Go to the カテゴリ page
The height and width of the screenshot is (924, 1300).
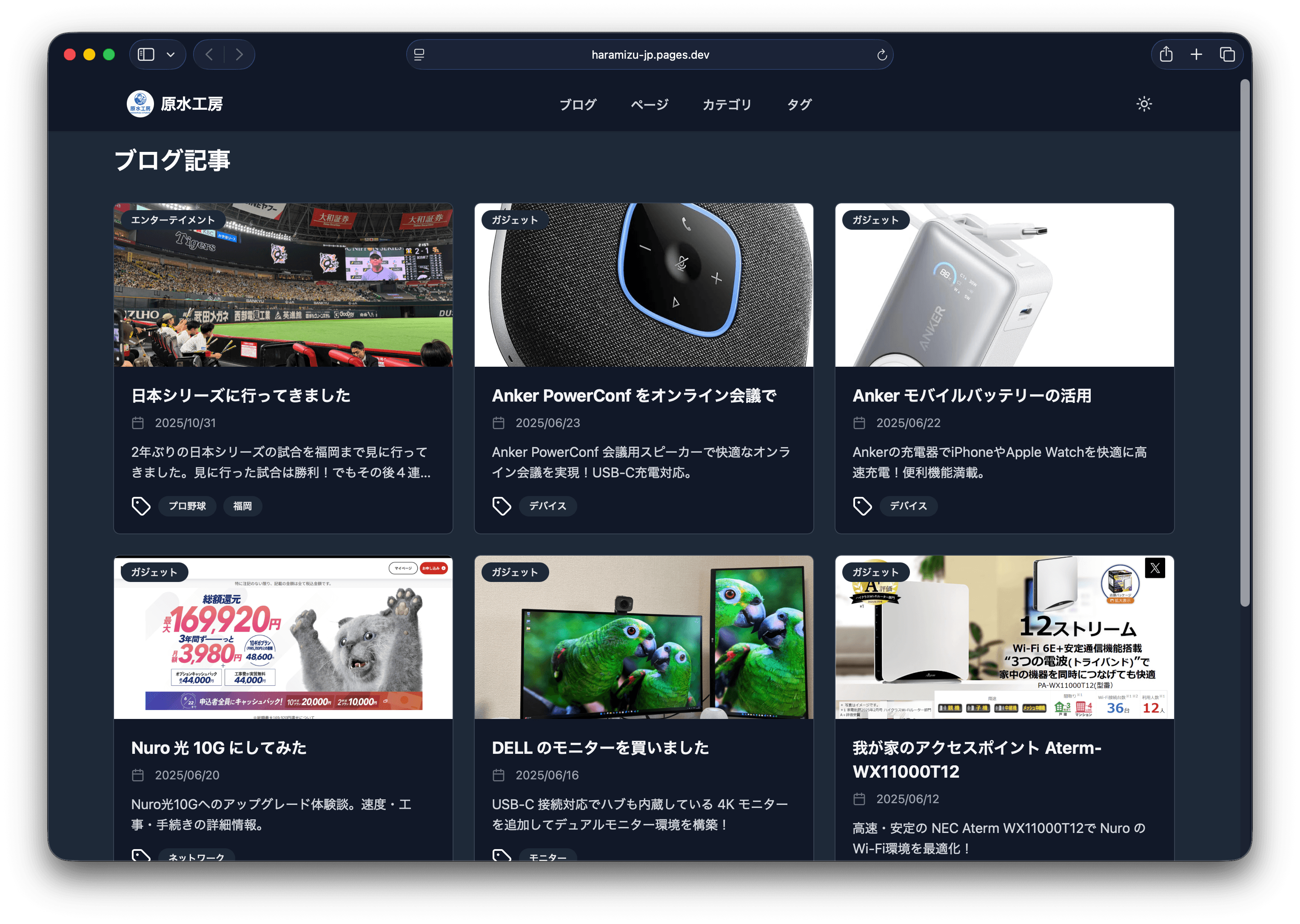[x=727, y=105]
